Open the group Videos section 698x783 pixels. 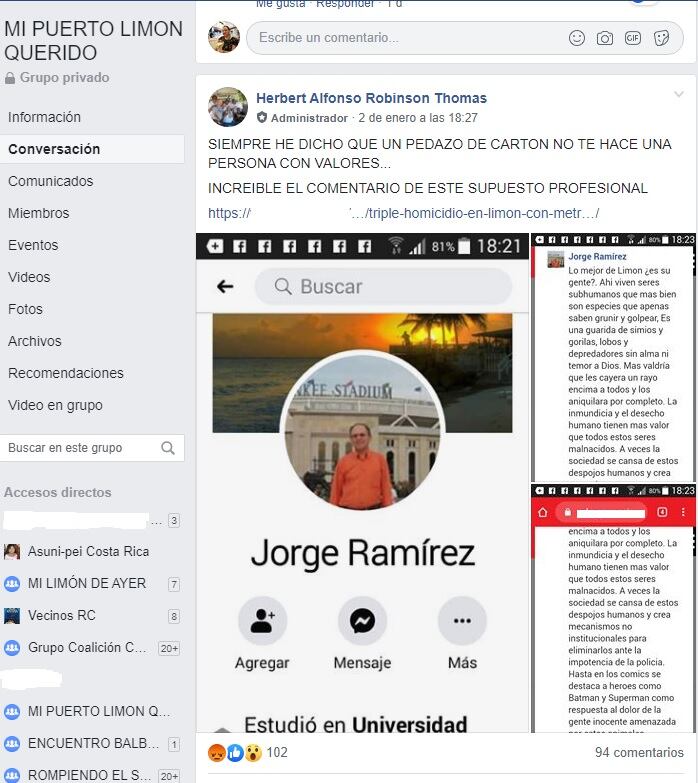29,277
